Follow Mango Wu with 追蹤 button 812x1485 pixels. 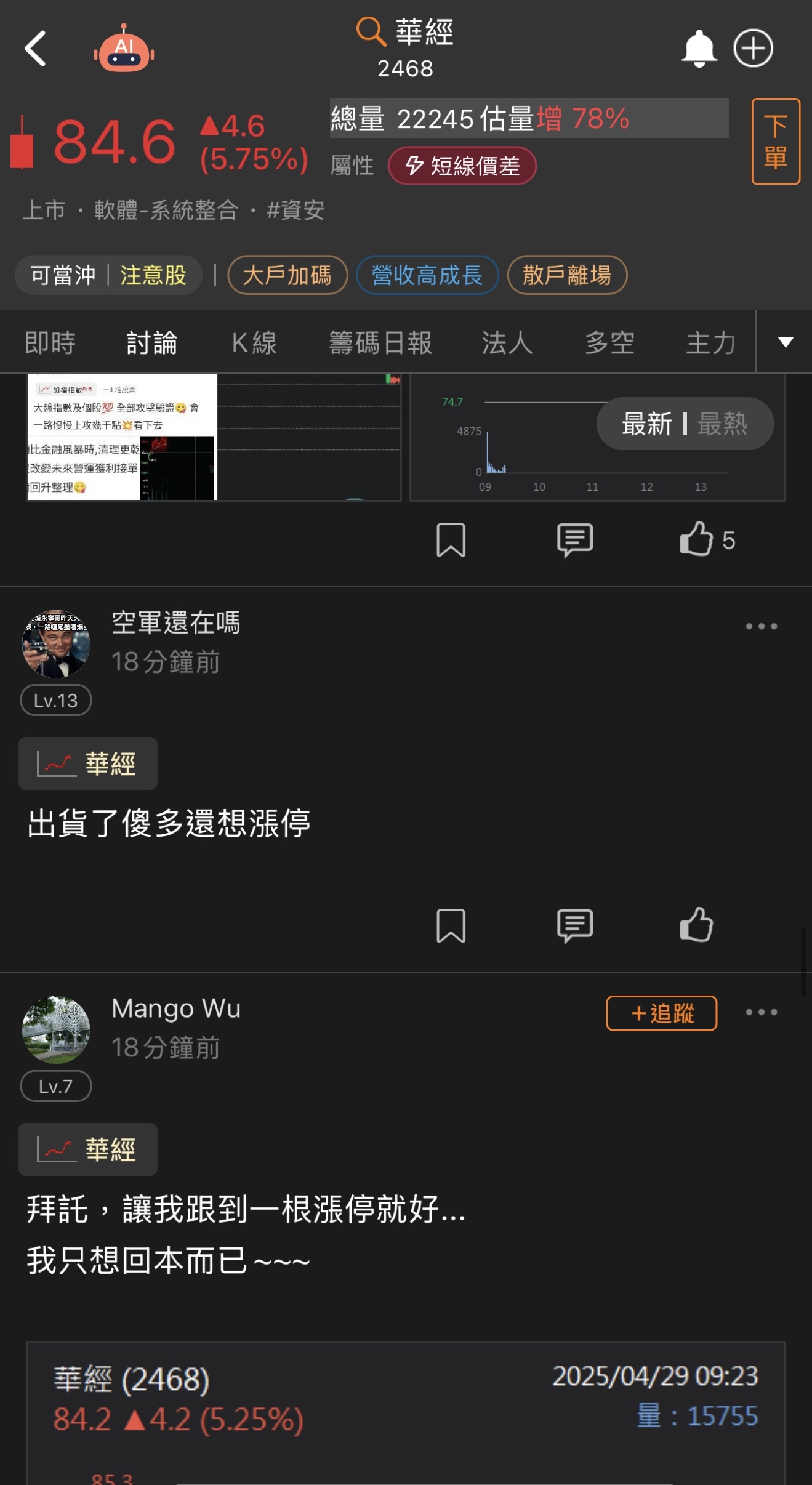point(661,1013)
